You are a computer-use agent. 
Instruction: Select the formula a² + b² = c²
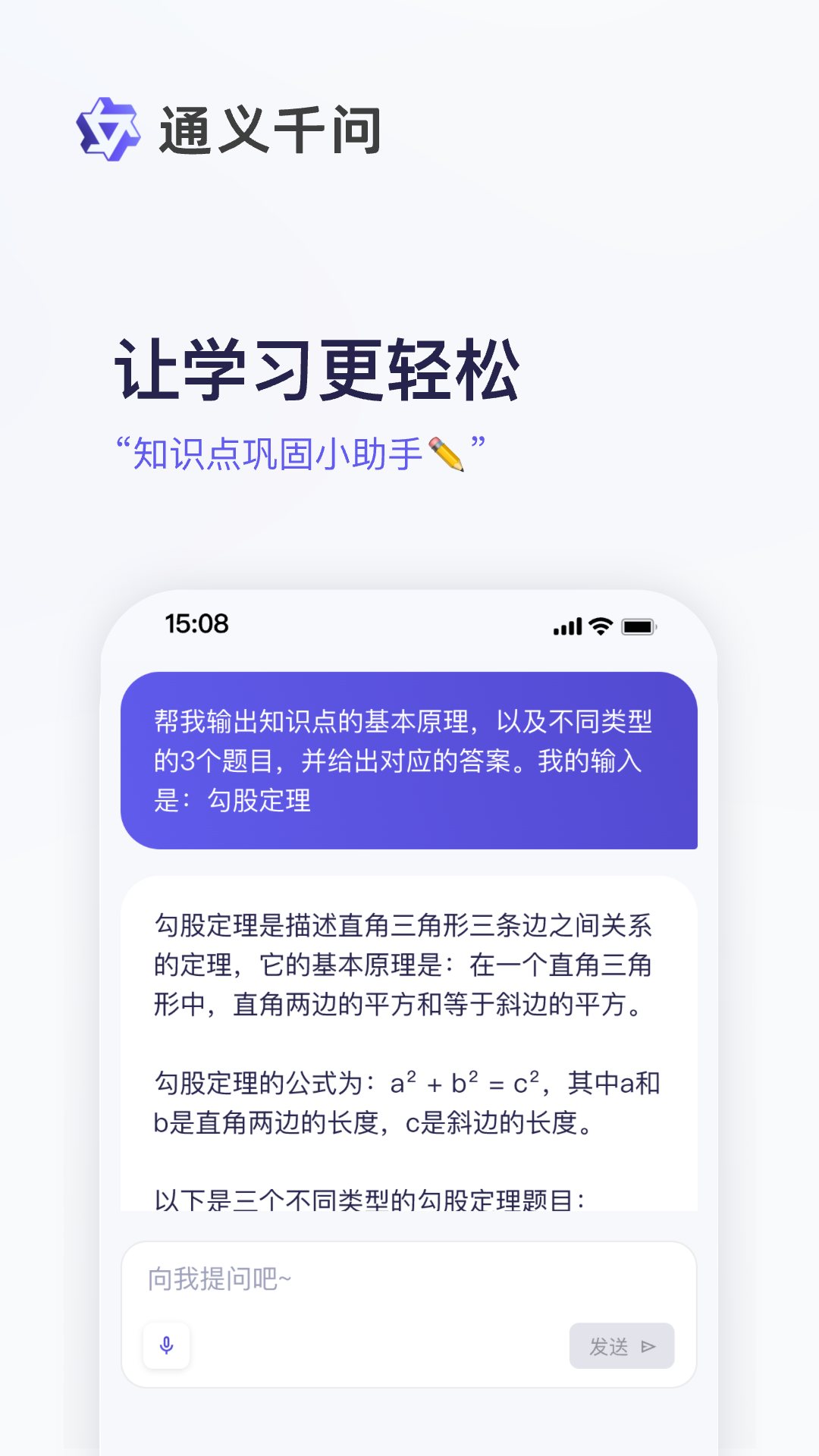464,1083
